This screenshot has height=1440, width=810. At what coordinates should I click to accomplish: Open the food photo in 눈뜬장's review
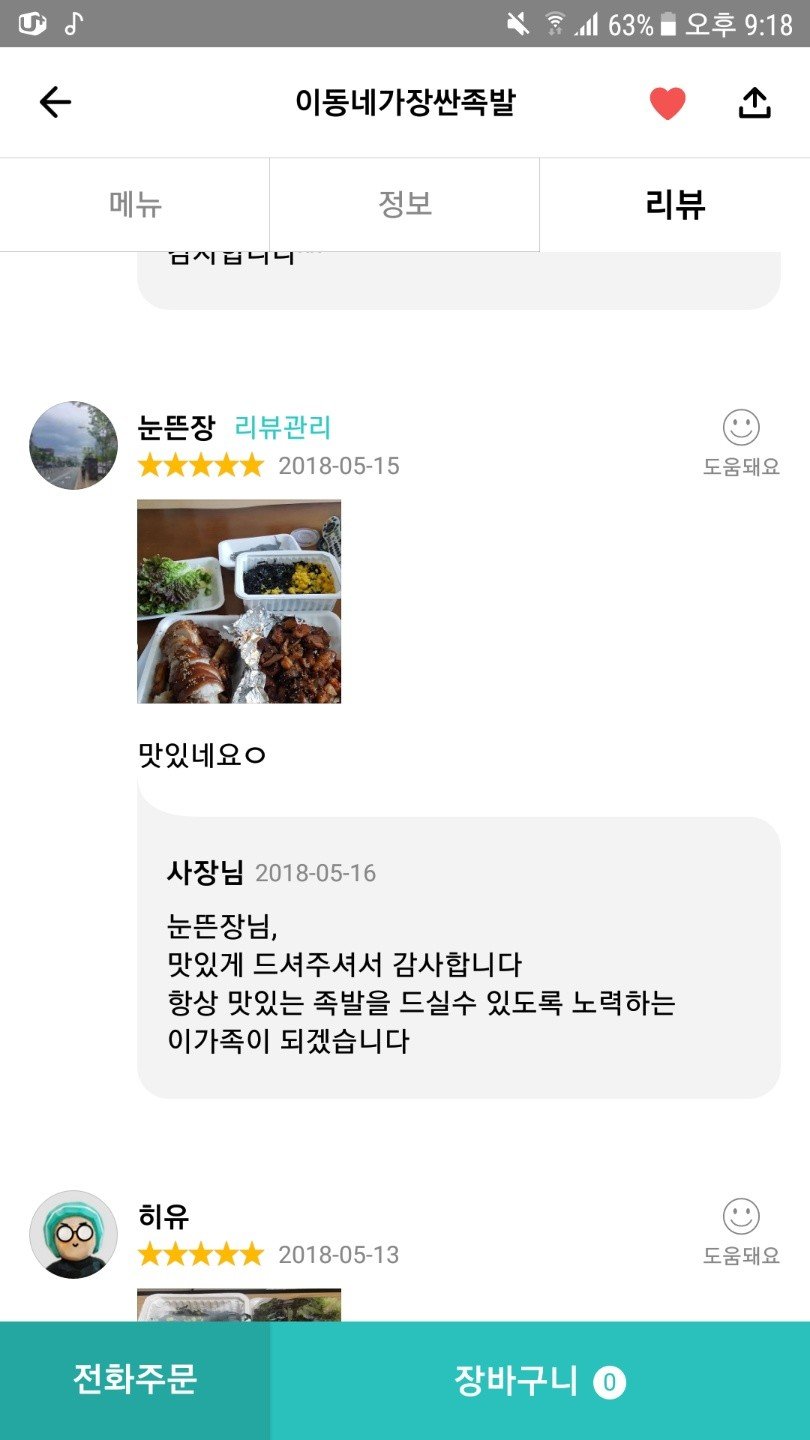click(238, 600)
